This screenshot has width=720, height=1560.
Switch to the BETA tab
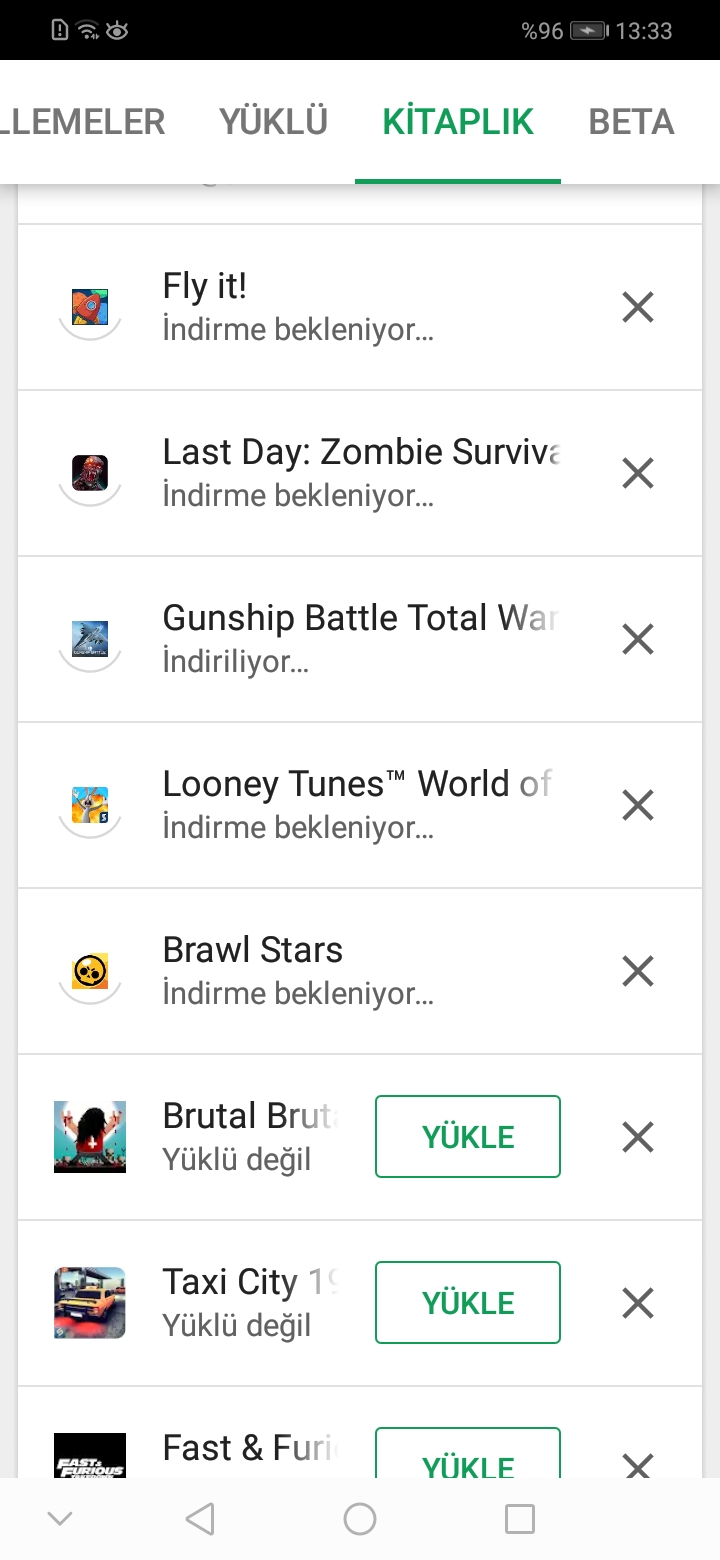pos(631,122)
